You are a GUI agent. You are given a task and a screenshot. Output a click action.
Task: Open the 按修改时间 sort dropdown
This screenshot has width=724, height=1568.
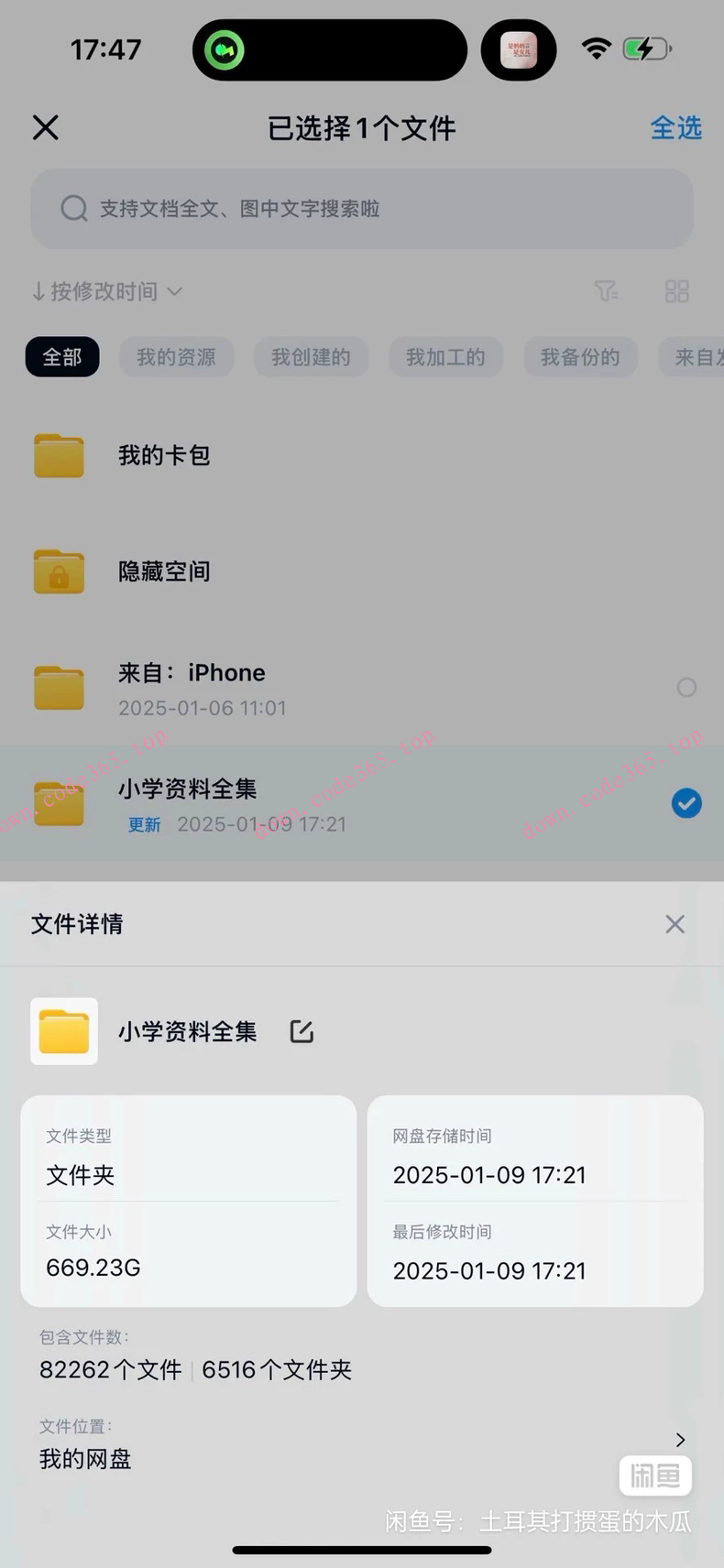click(105, 291)
